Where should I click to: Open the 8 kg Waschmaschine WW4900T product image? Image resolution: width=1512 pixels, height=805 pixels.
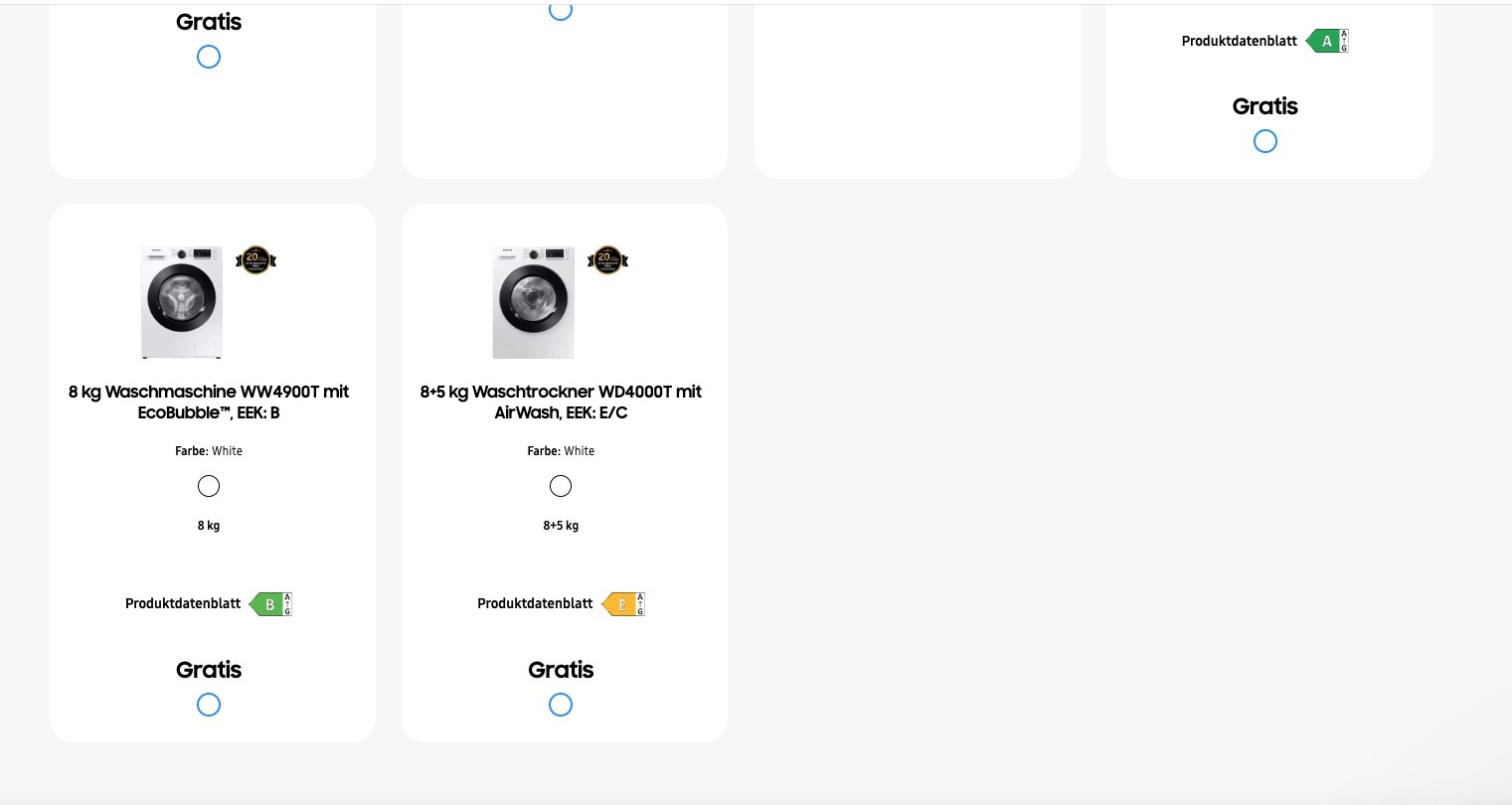(x=182, y=302)
